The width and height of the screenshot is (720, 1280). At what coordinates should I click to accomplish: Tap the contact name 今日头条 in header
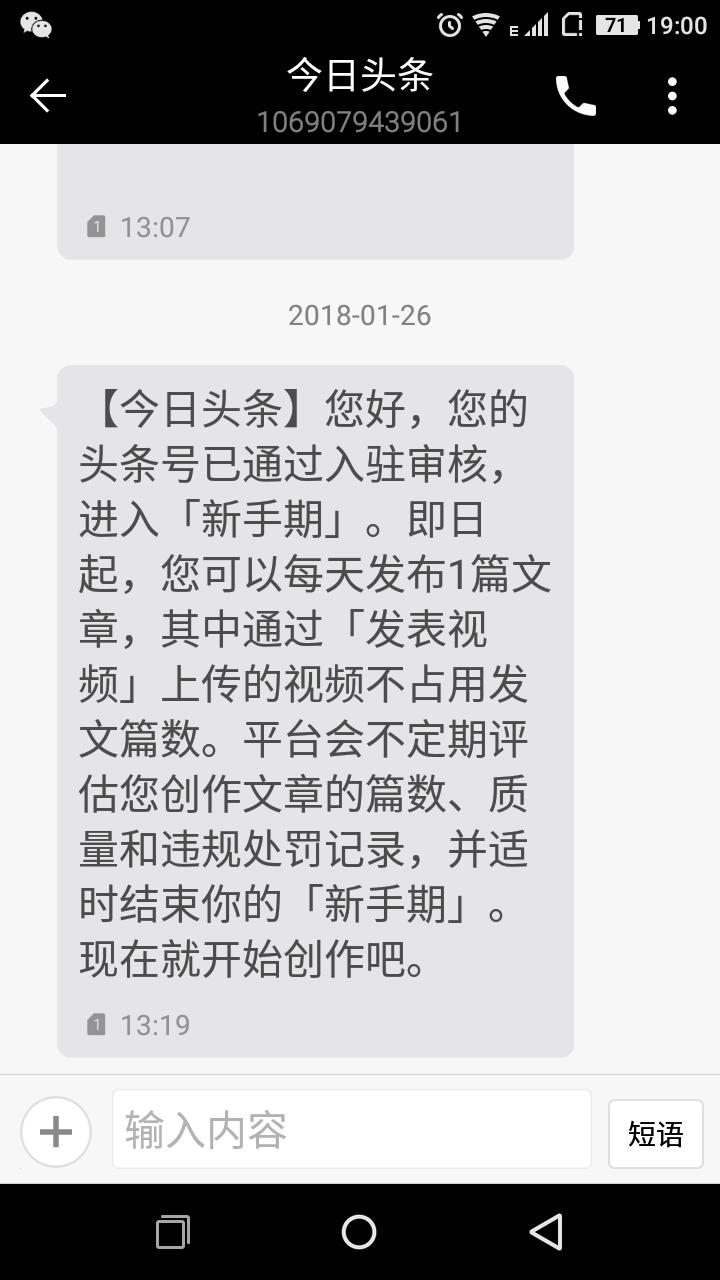[x=358, y=75]
